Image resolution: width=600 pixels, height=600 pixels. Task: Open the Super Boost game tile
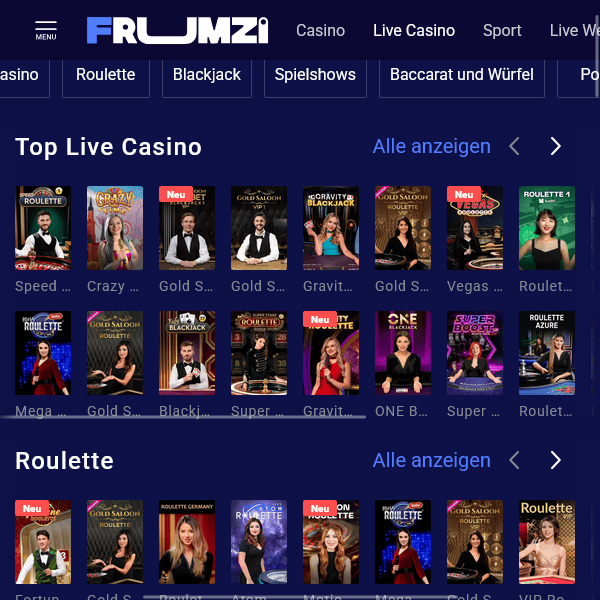475,353
